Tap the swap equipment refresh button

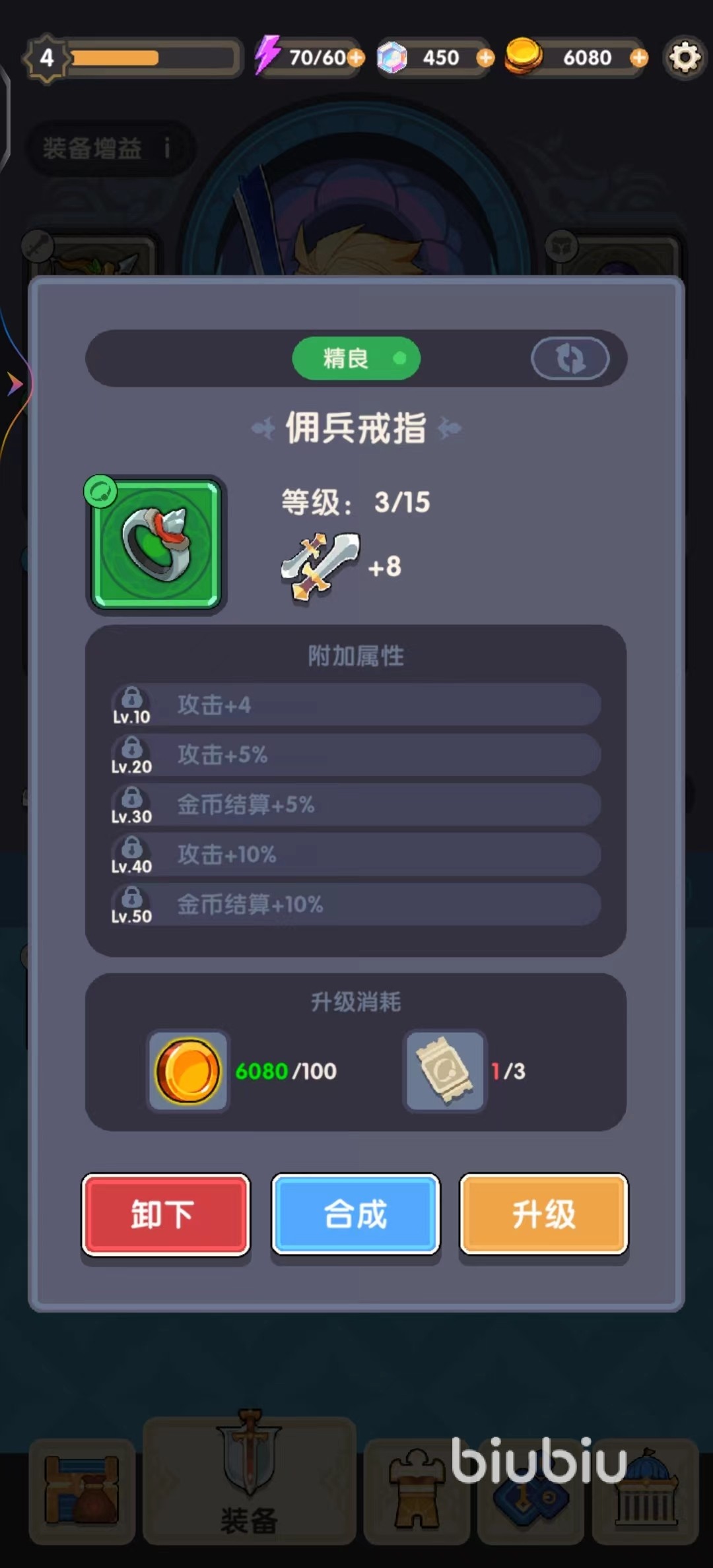point(570,359)
